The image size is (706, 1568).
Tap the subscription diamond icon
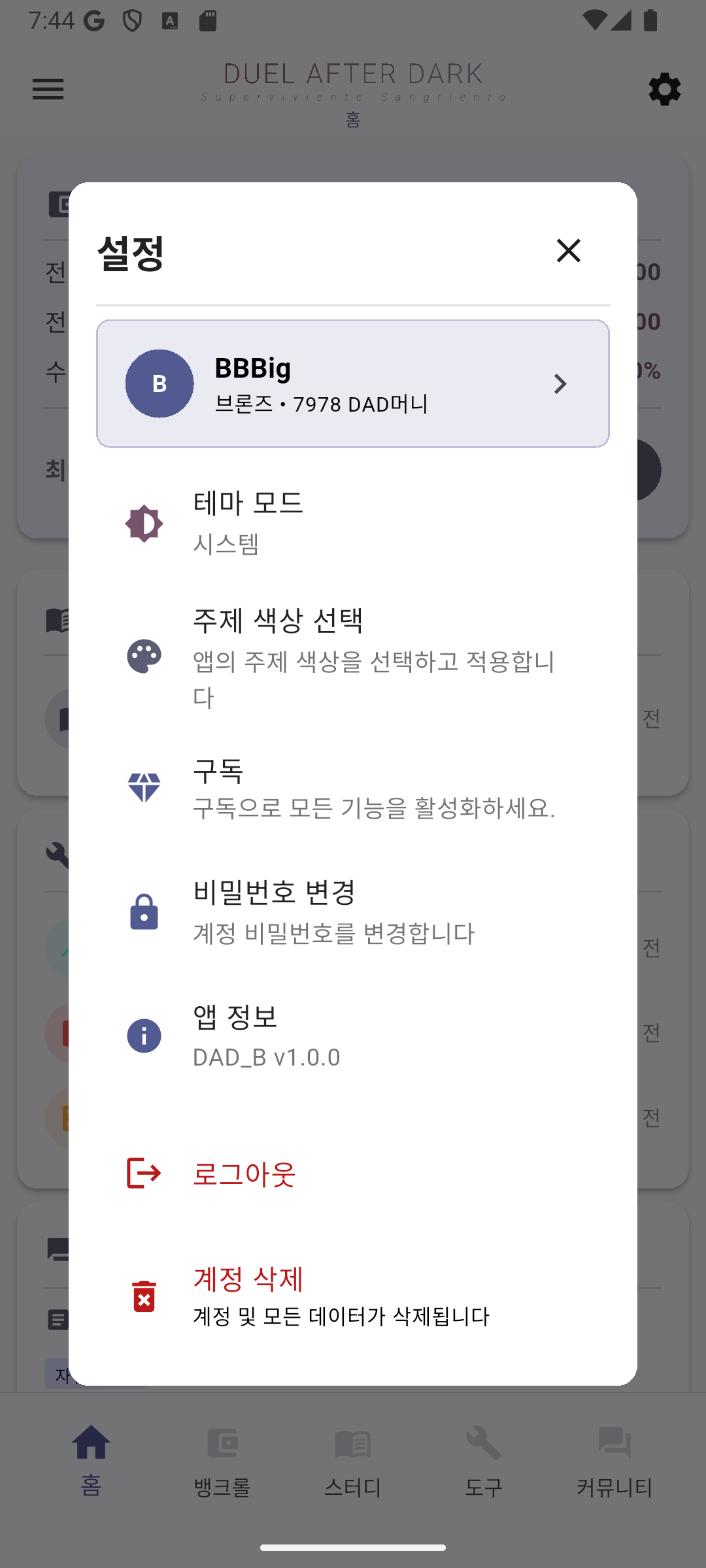tap(144, 787)
